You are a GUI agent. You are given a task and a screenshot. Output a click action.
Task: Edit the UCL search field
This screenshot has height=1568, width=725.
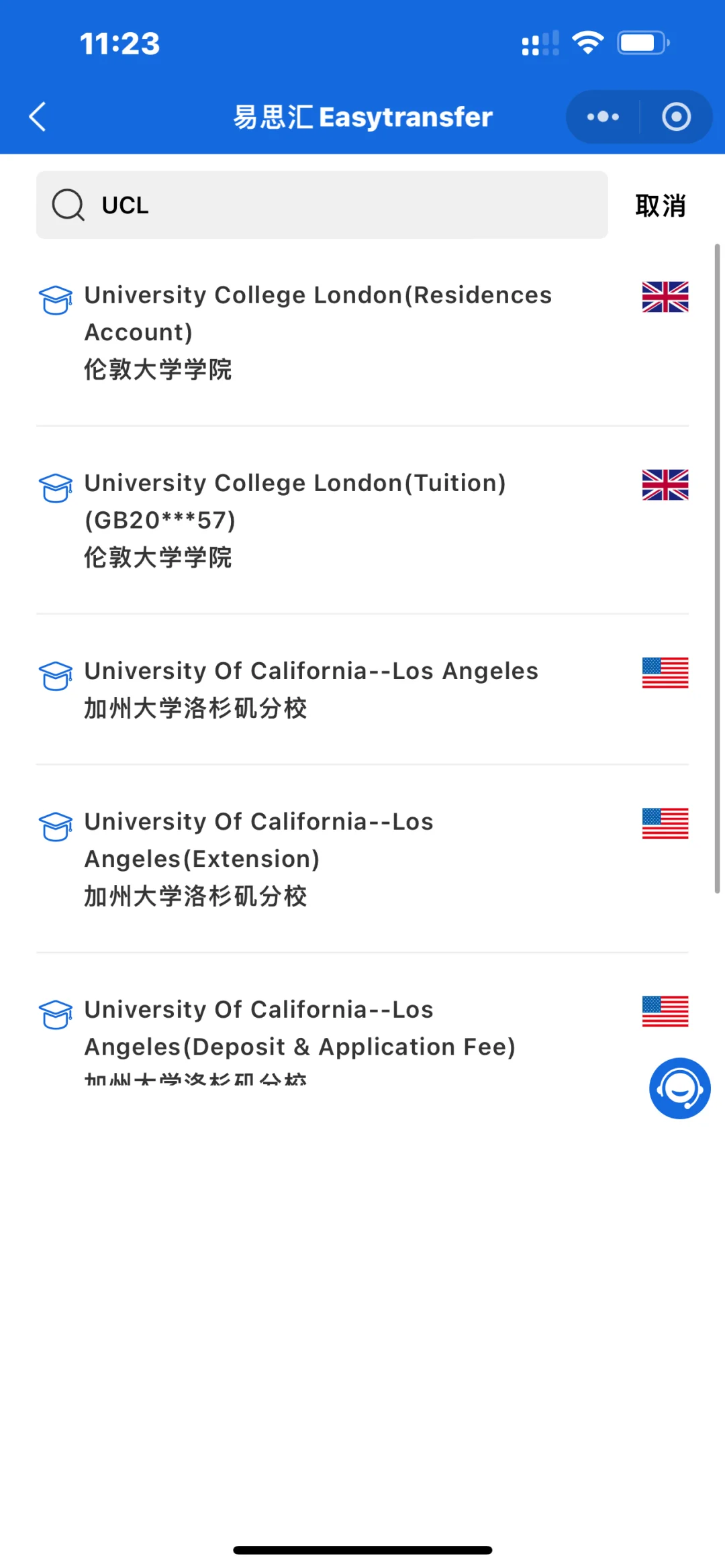[322, 205]
